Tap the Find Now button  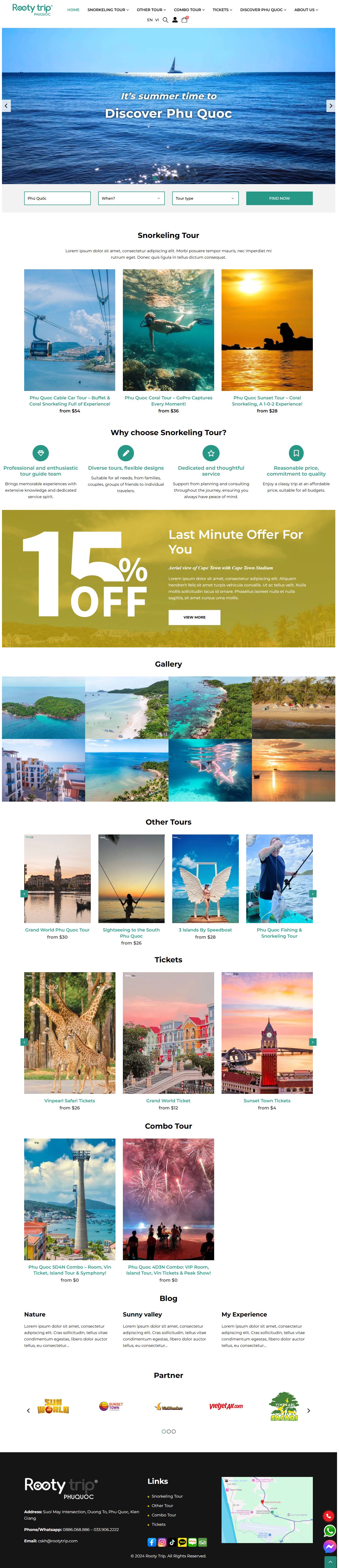279,198
